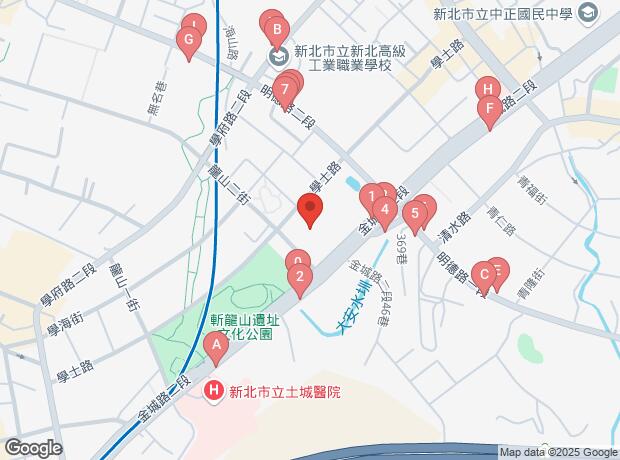Open marker C near 清水路

tap(484, 273)
